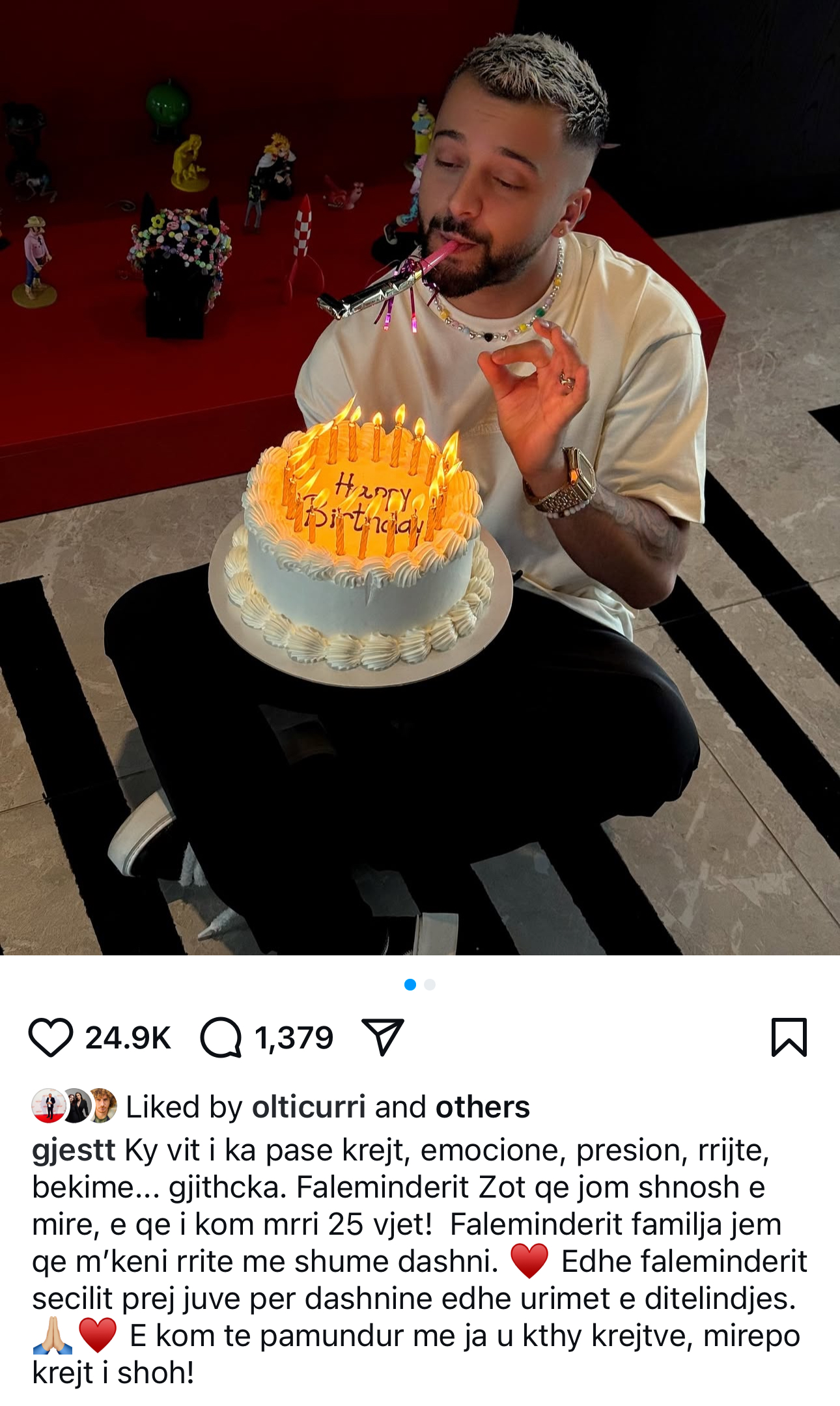Open olticurri's profile from the likes line
This screenshot has width=840, height=1406.
coord(309,1107)
